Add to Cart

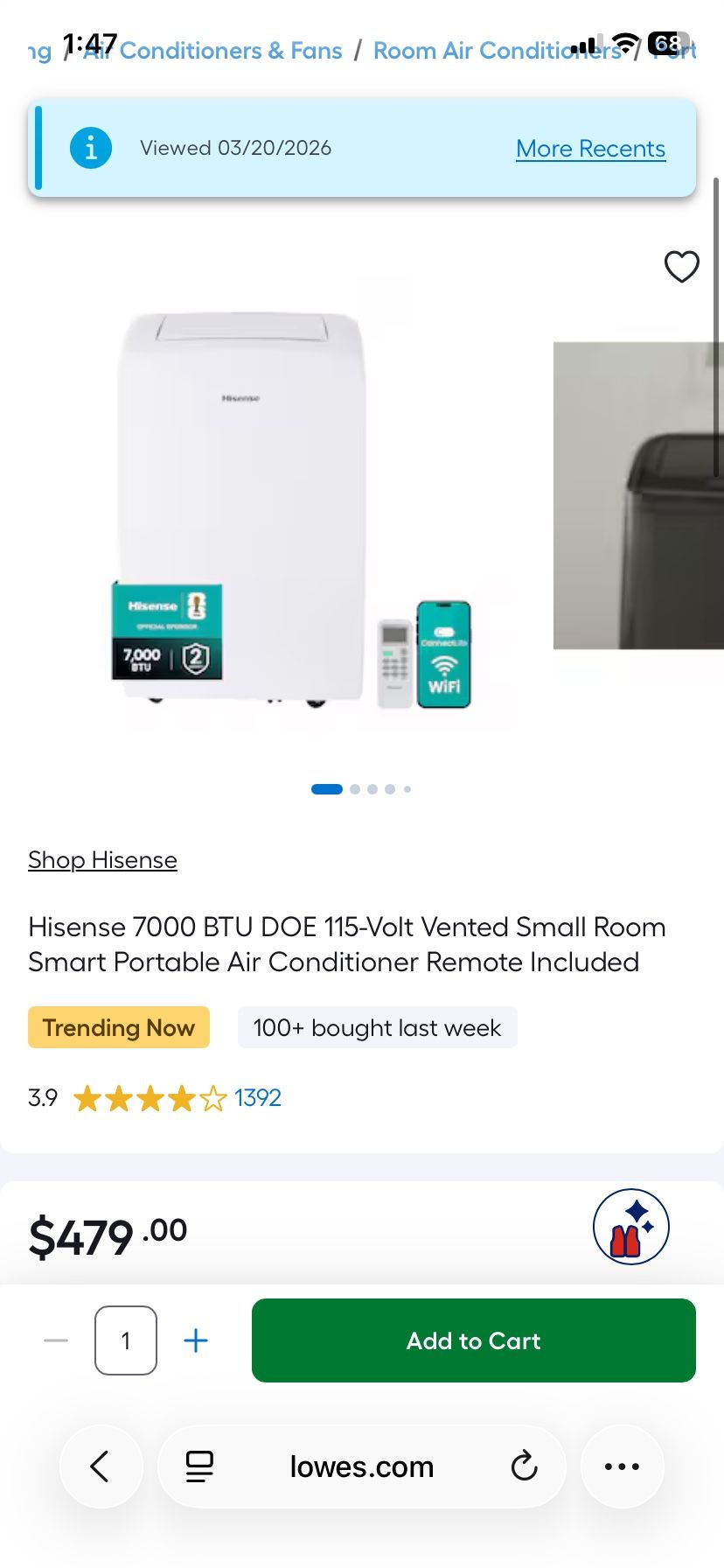click(x=473, y=1340)
